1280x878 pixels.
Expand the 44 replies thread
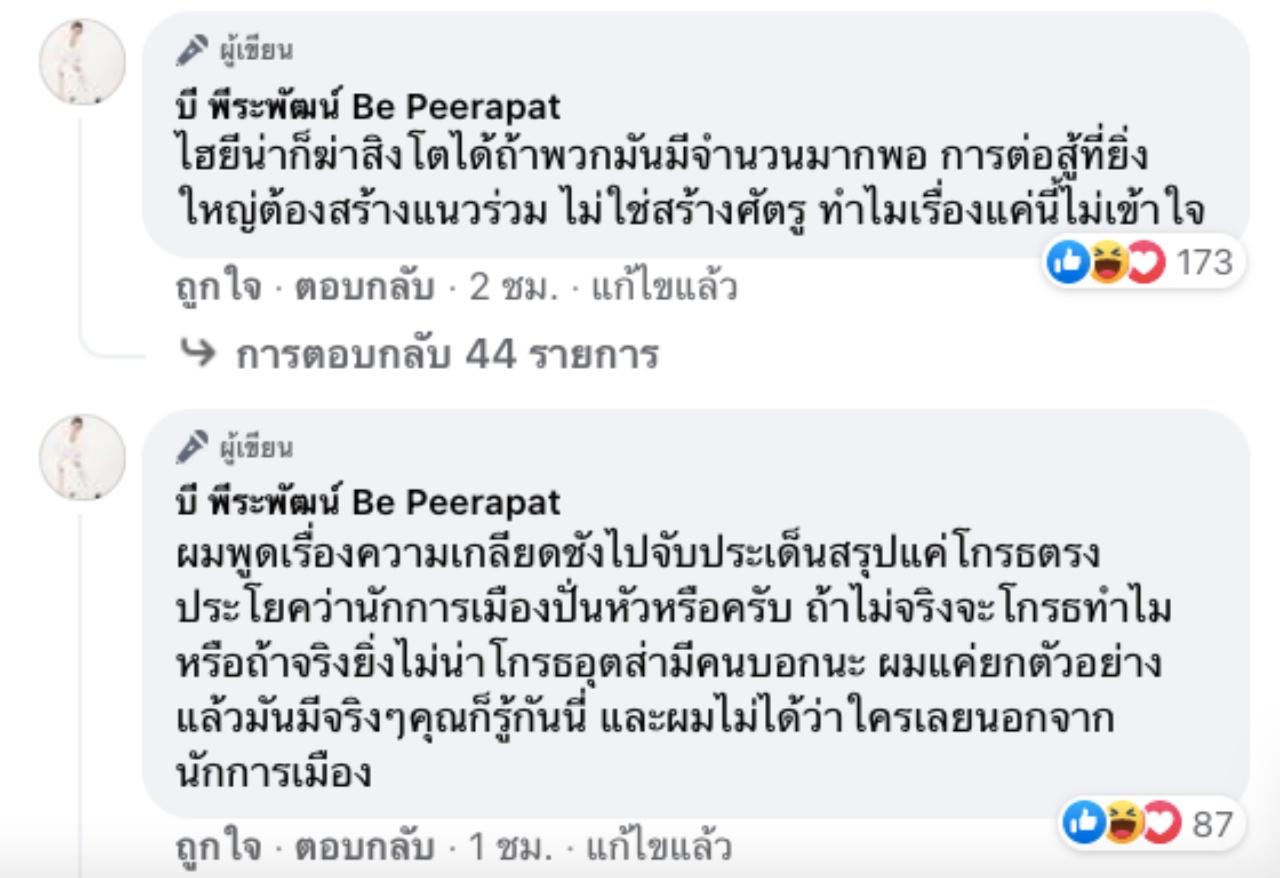446,354
